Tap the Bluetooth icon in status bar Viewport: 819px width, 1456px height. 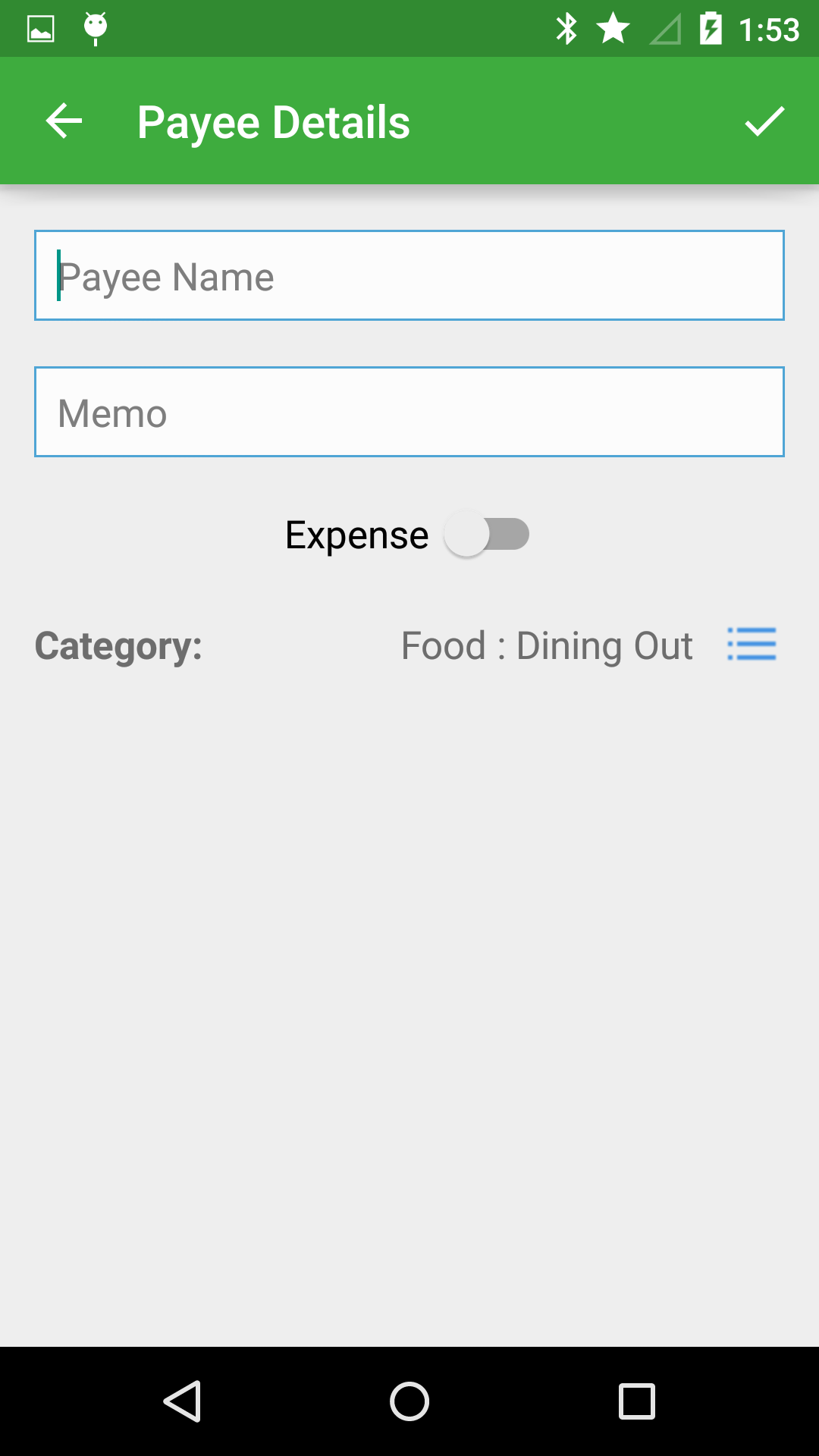(564, 28)
